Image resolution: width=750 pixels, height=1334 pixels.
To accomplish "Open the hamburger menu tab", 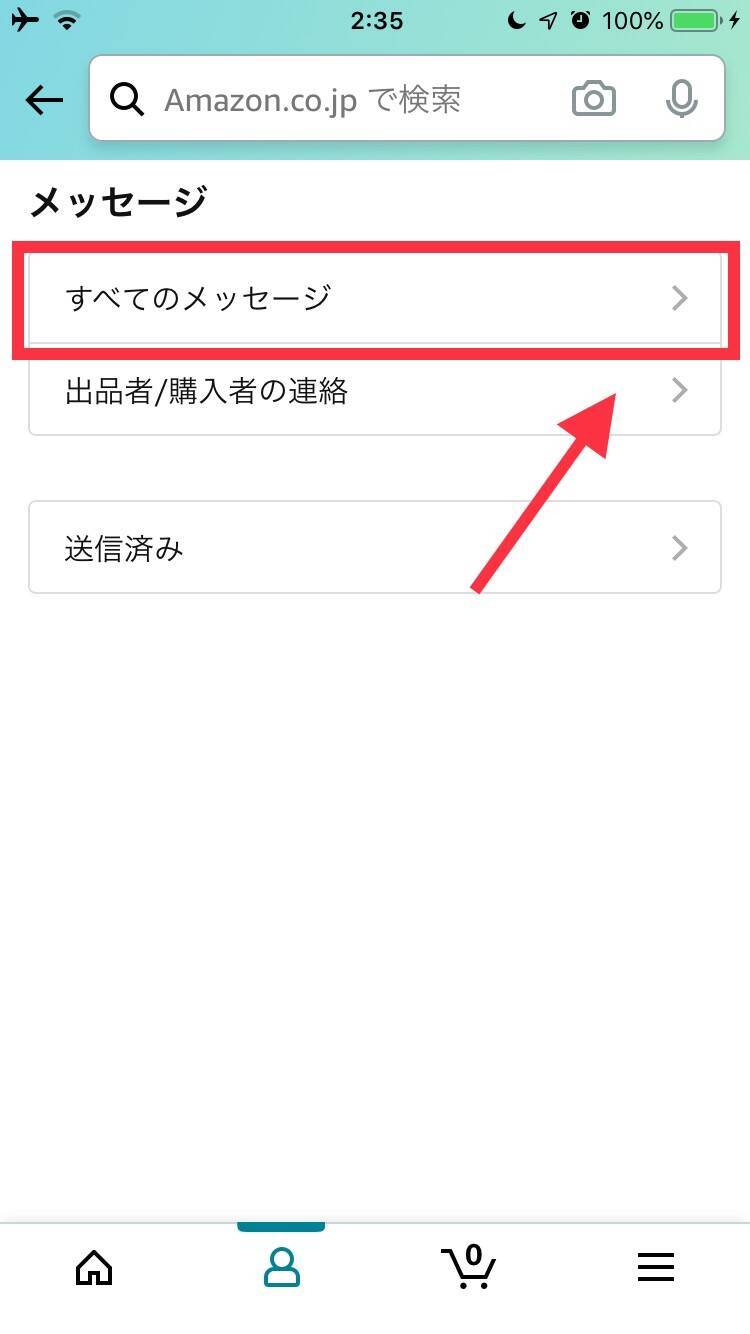I will point(656,1268).
